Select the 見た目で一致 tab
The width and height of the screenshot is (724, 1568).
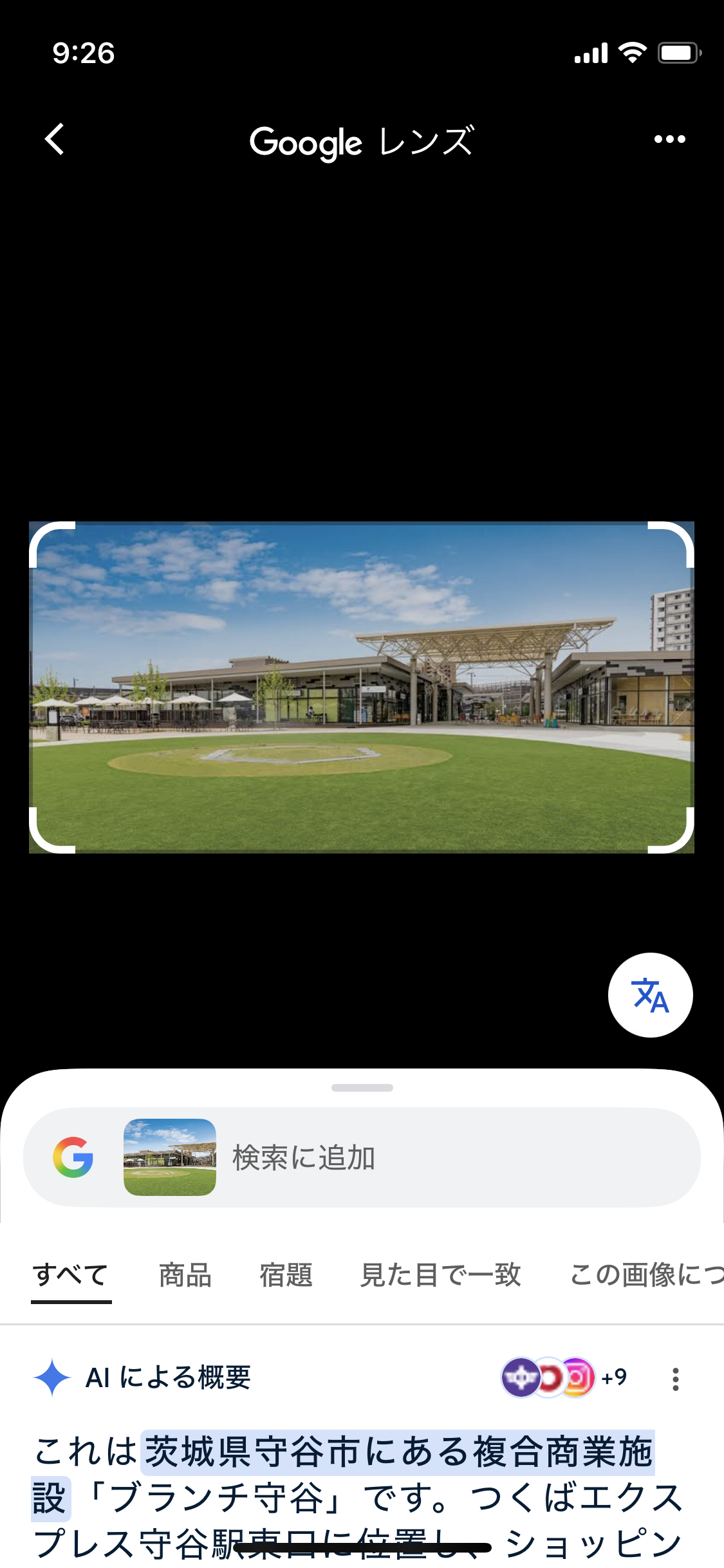(440, 1274)
